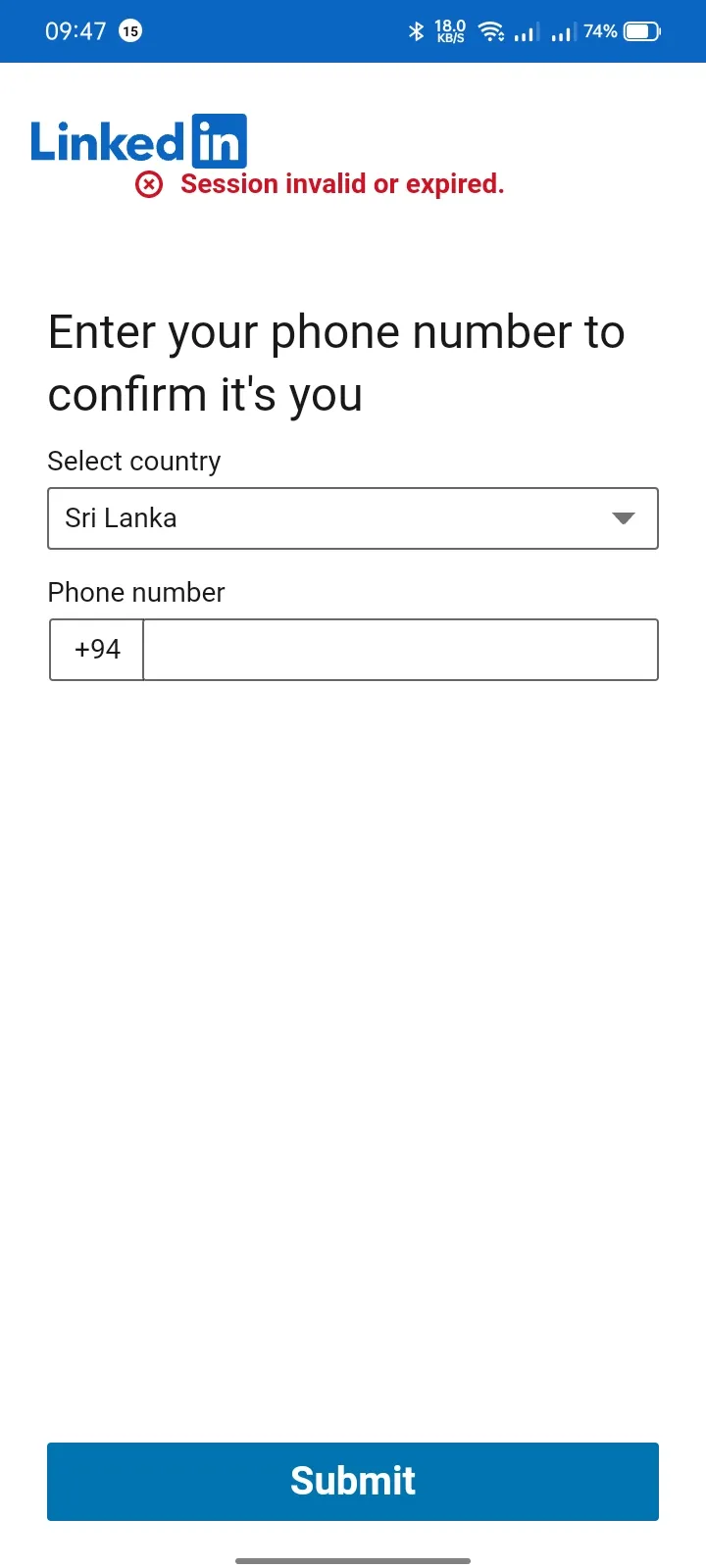The width and height of the screenshot is (706, 1568).
Task: Submit the phone number
Action: tap(353, 1481)
